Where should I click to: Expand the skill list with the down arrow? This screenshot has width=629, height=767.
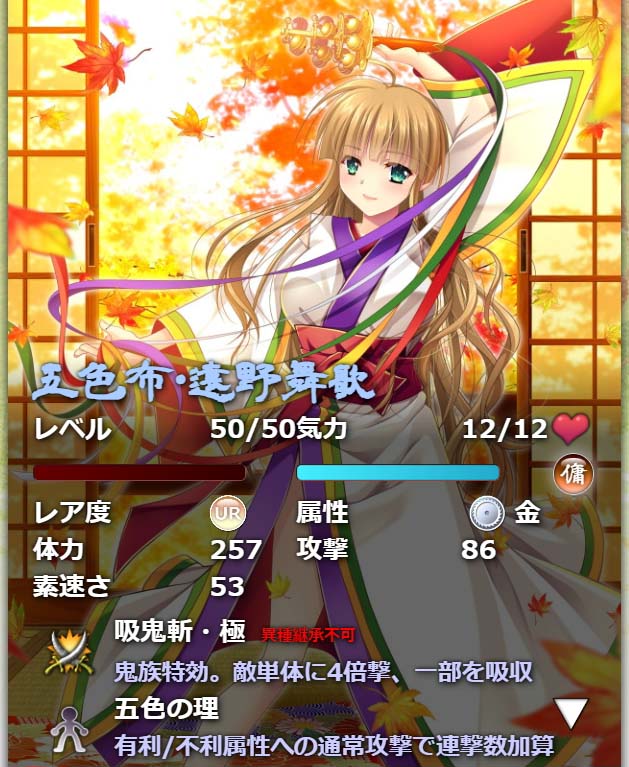pyautogui.click(x=571, y=712)
